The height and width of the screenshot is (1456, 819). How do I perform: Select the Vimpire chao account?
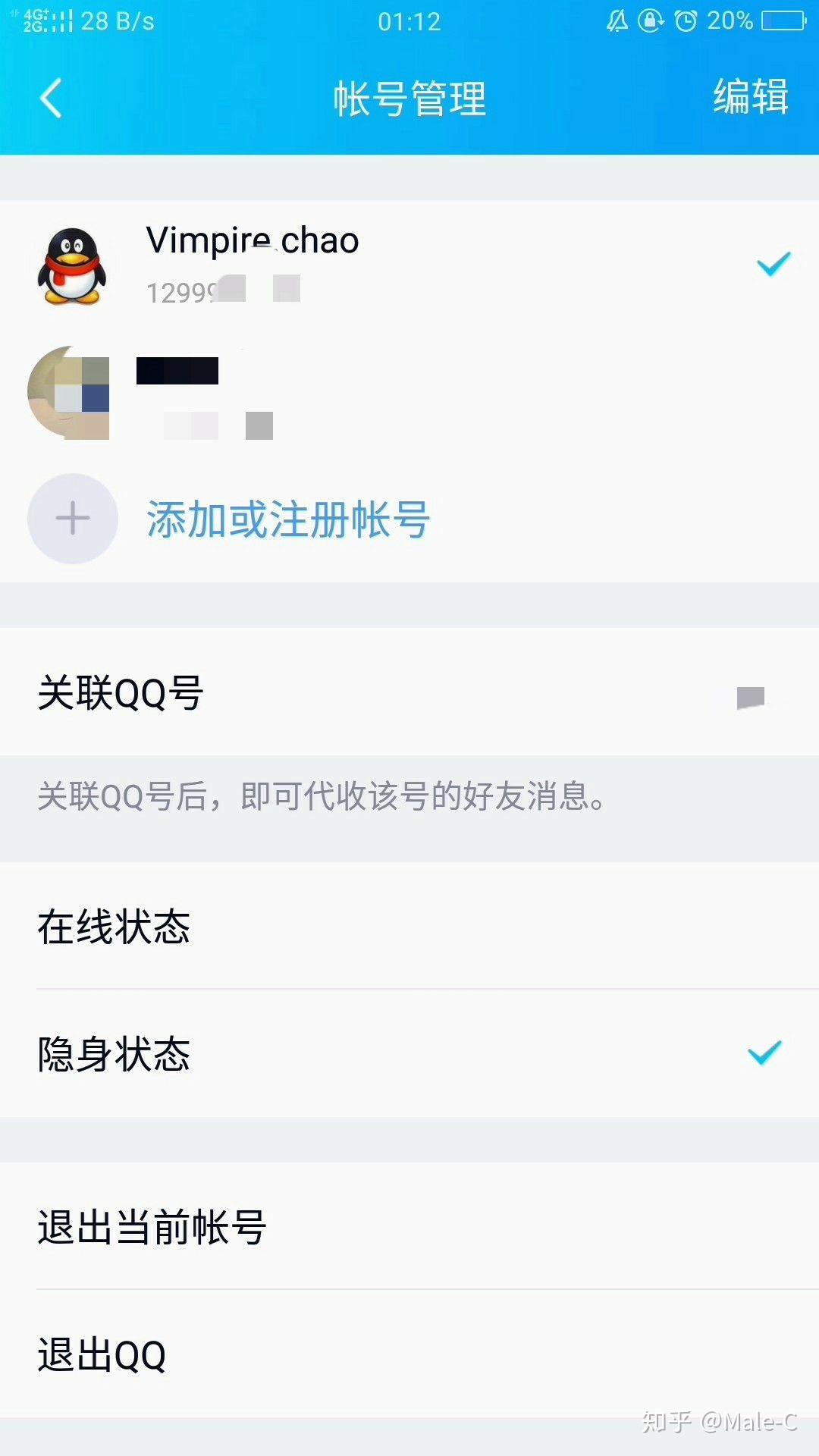(409, 265)
